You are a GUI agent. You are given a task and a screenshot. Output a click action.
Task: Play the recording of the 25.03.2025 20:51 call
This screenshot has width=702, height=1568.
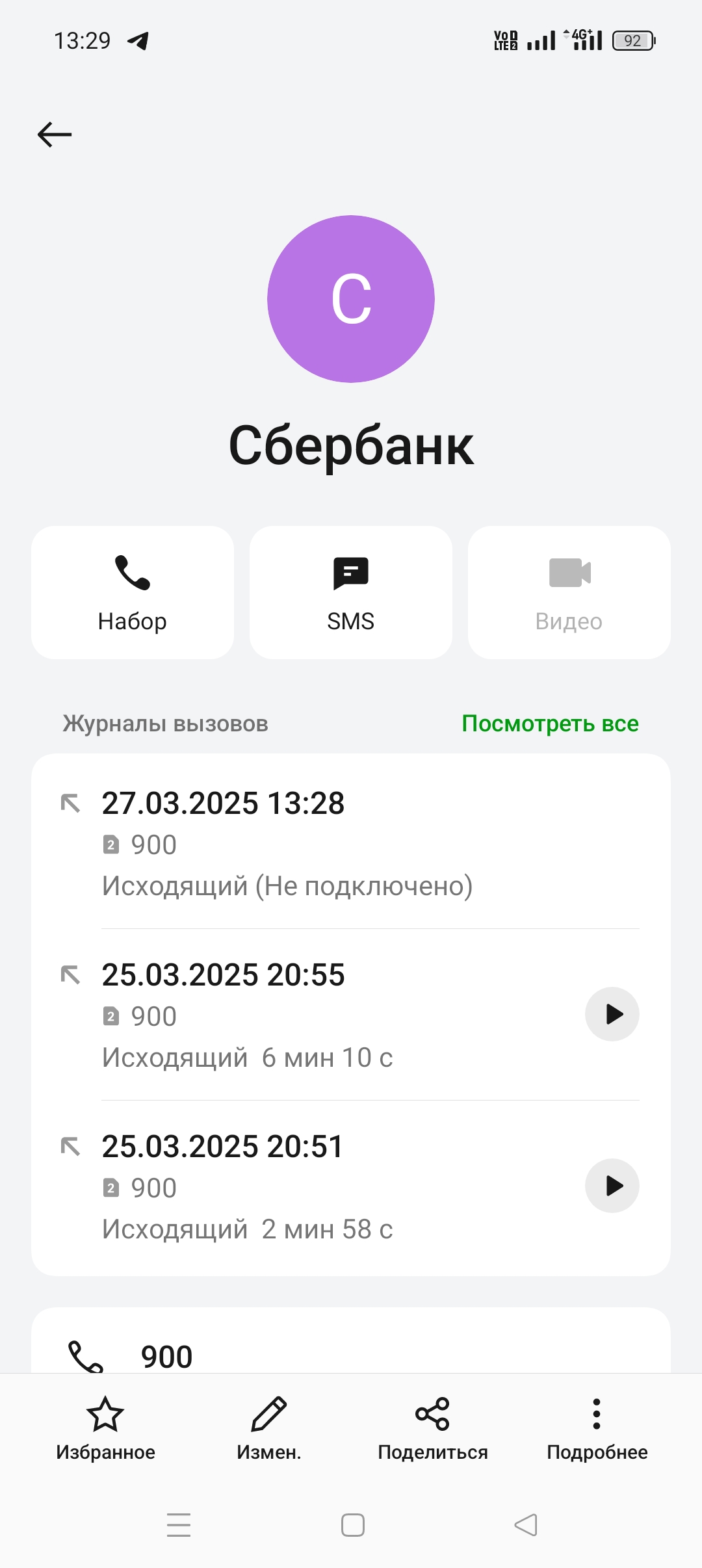tap(612, 1186)
